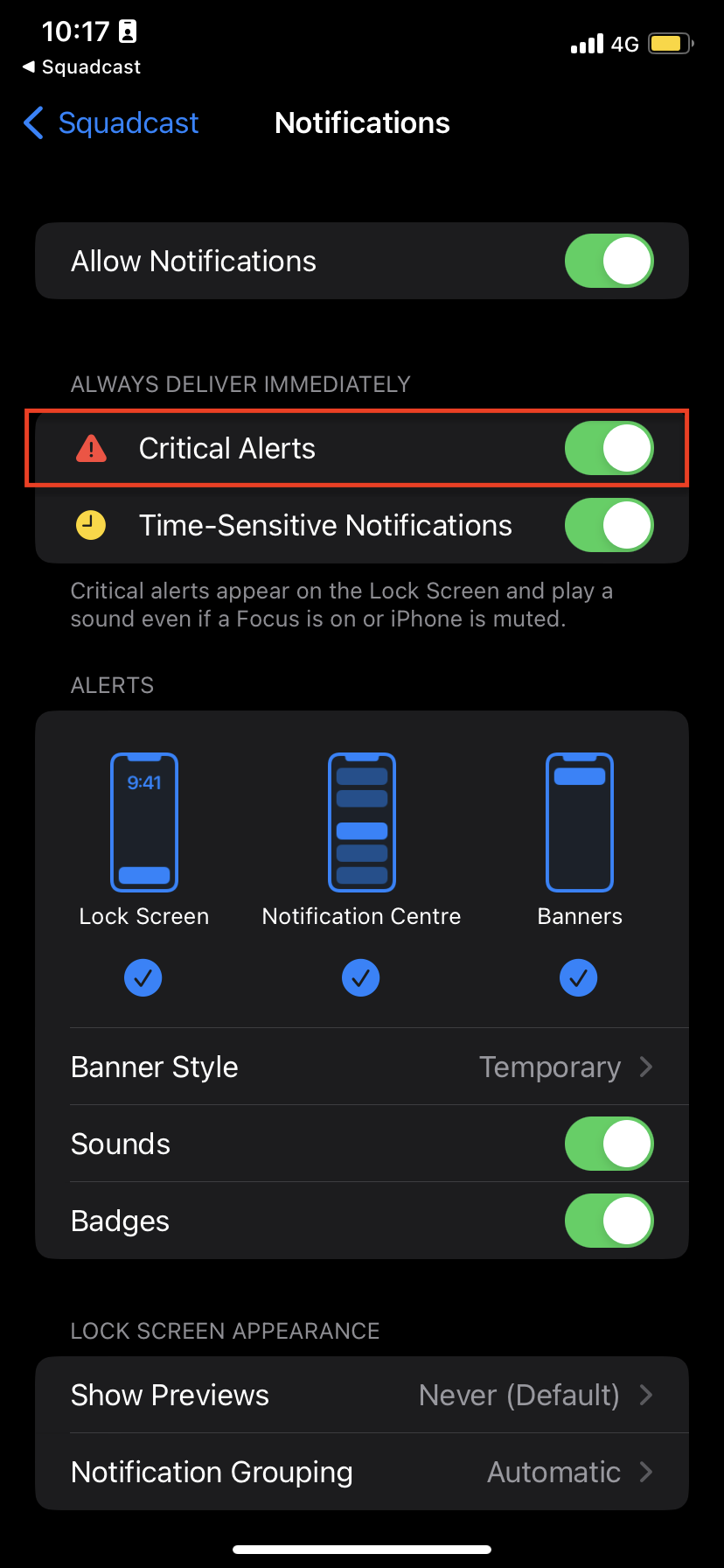Open Show Previews setting

362,1395
